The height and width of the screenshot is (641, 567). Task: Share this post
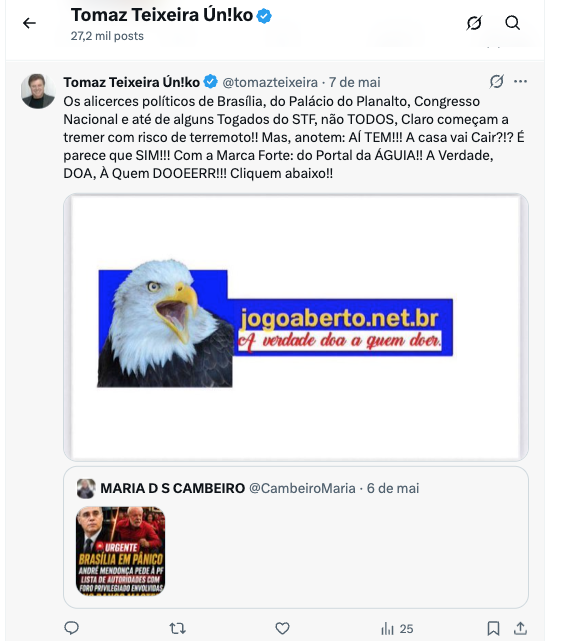(x=520, y=628)
